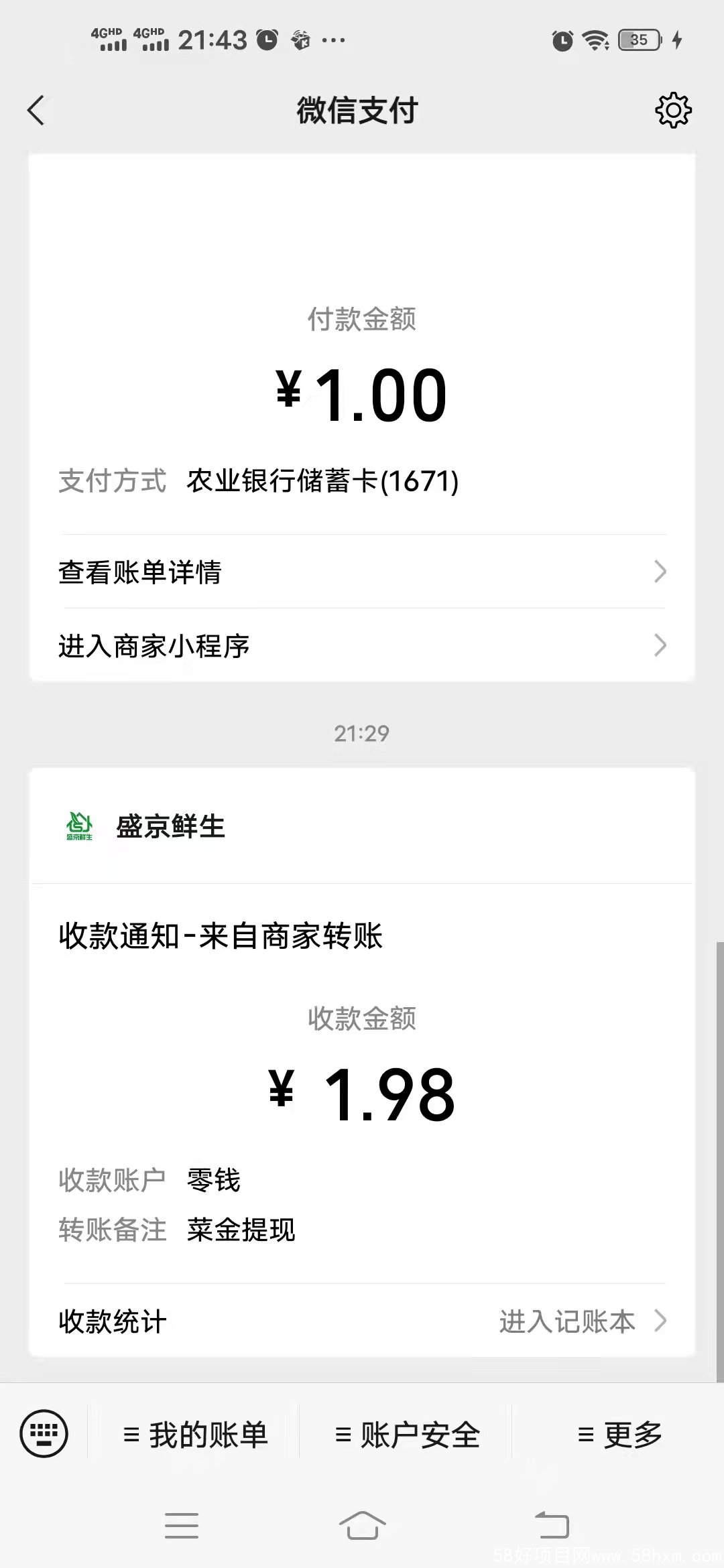Open 进入商家小程序 row
The height and width of the screenshot is (1568, 724).
pos(362,645)
